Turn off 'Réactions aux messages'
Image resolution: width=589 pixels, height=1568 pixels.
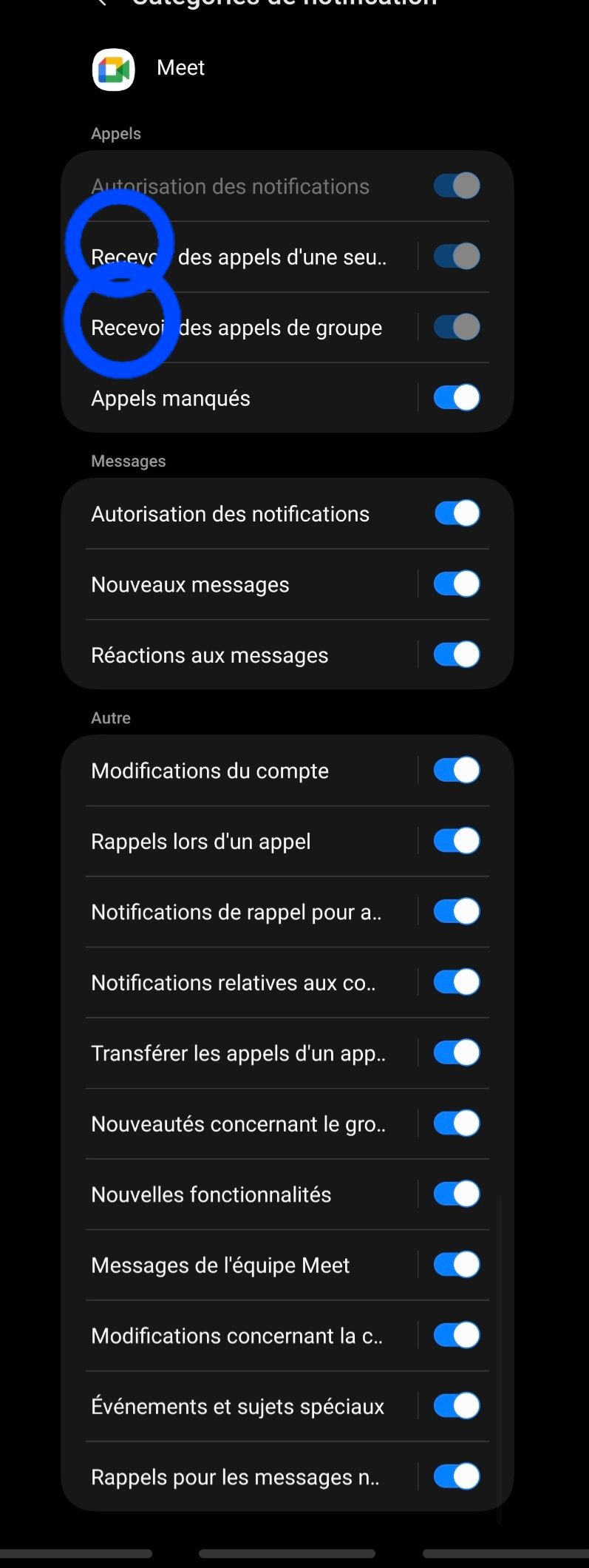click(455, 655)
